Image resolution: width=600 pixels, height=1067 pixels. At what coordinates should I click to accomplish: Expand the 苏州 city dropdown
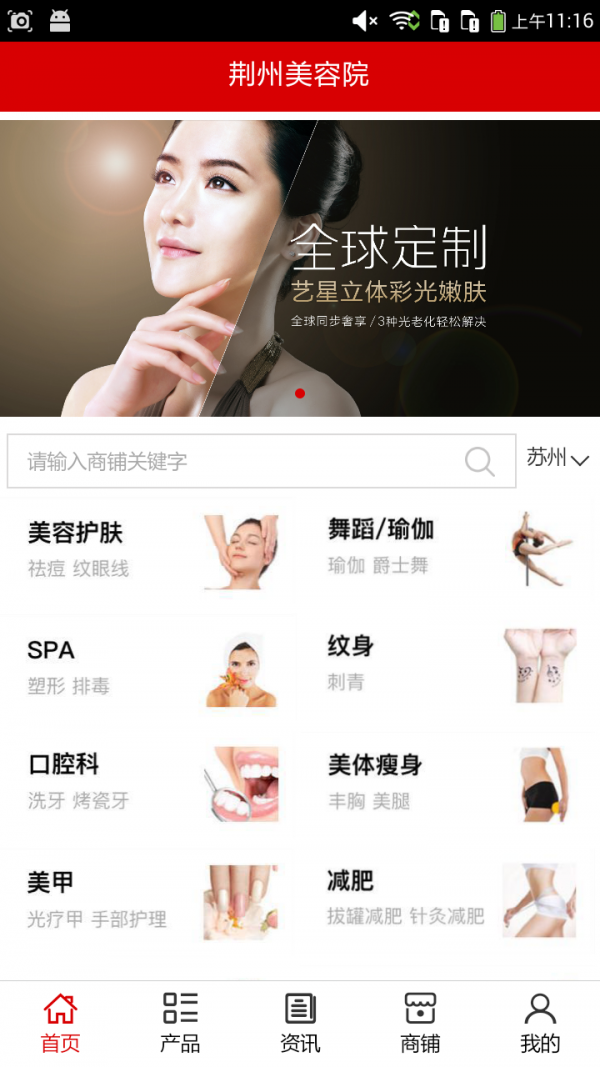coord(558,458)
